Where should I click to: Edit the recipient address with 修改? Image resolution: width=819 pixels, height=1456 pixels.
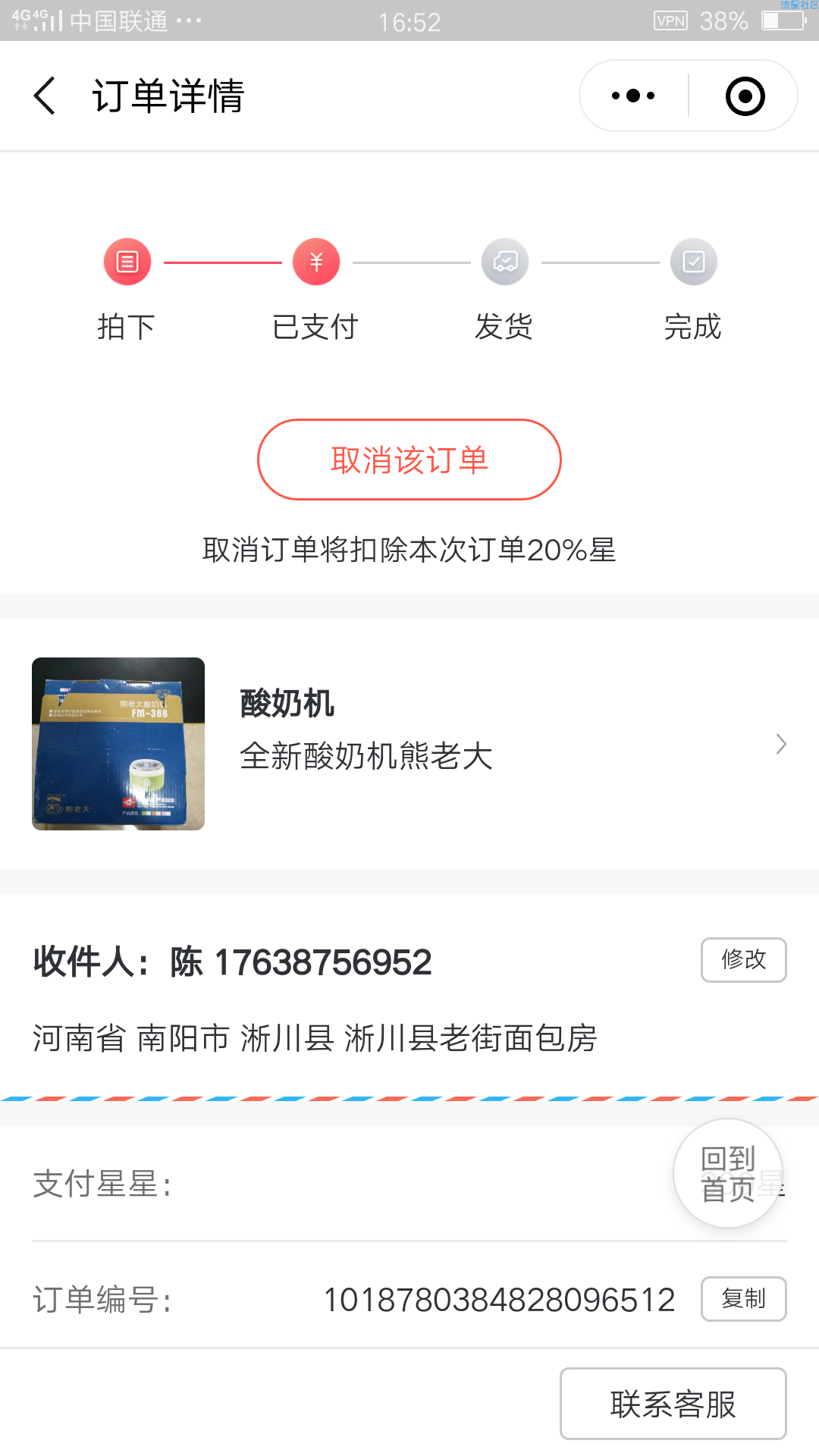[x=743, y=960]
